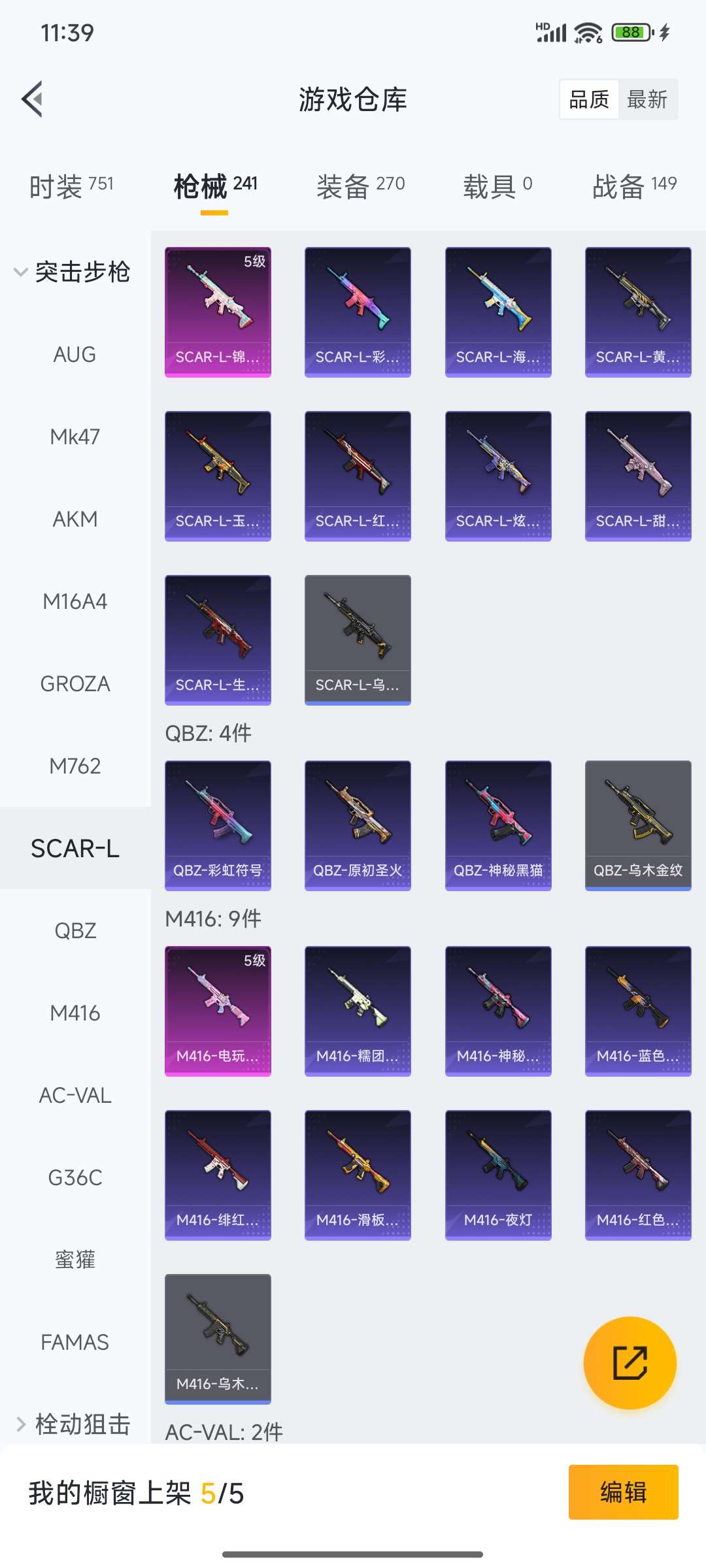Tap the orange share floating button
This screenshot has height=1568, width=706.
pos(630,1362)
